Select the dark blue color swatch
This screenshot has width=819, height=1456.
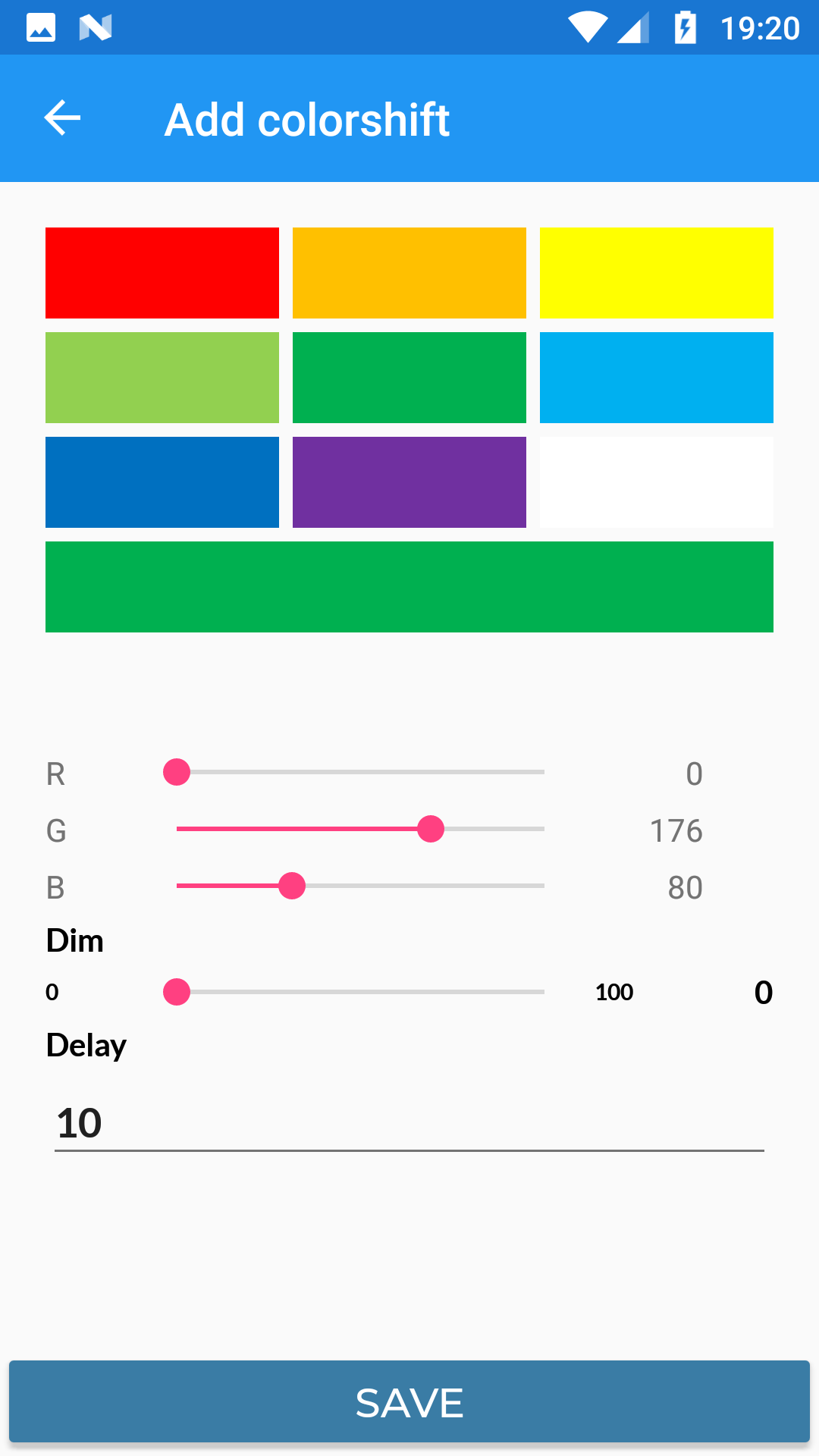pyautogui.click(x=162, y=482)
